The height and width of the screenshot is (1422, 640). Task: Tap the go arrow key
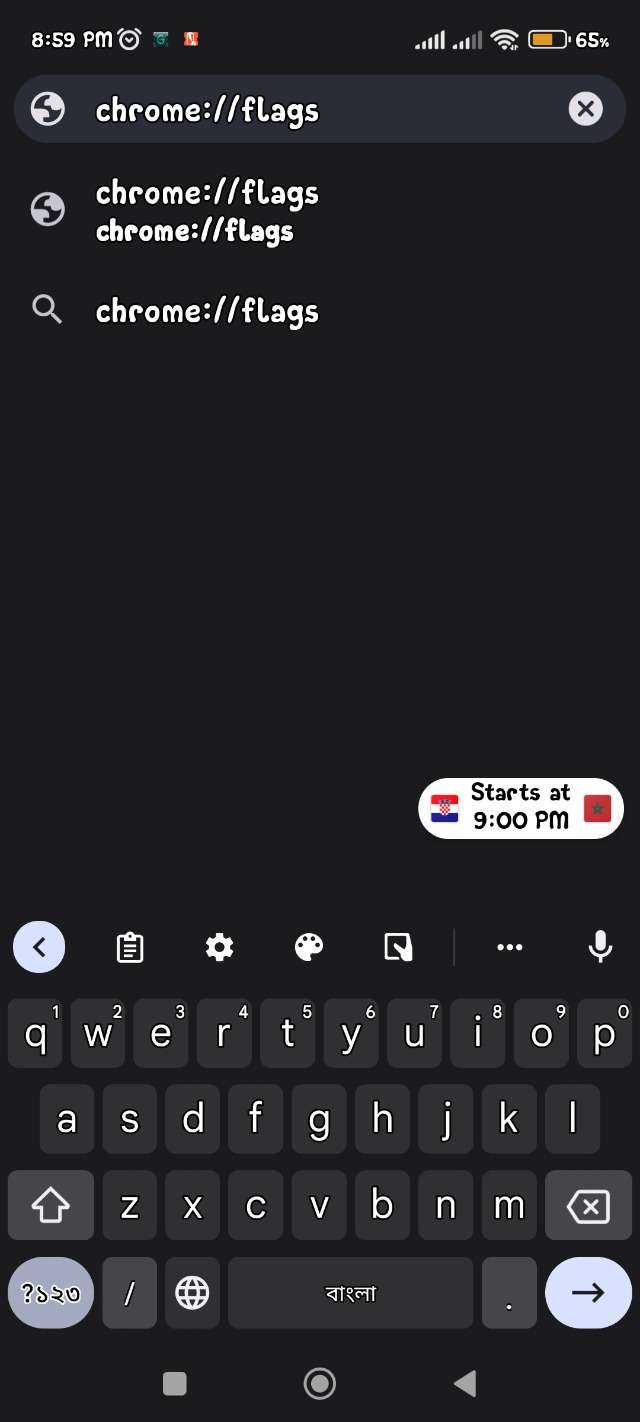click(x=588, y=1293)
